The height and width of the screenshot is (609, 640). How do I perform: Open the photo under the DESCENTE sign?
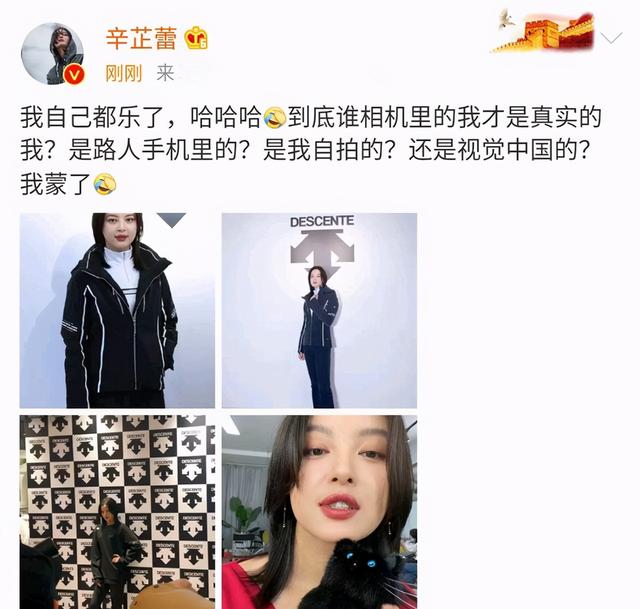point(319,310)
